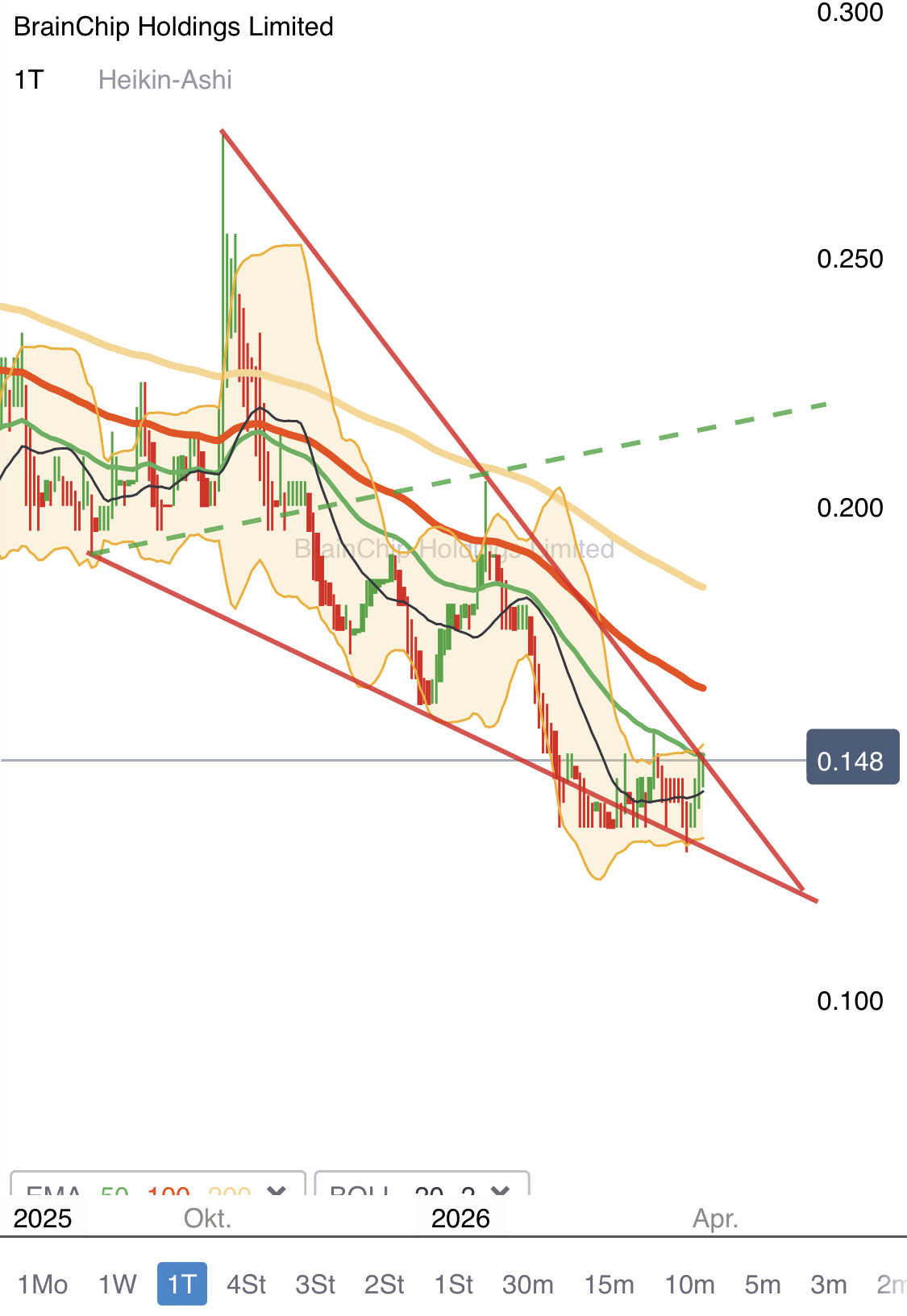
Task: Show the 30m chart
Action: pos(528,1284)
